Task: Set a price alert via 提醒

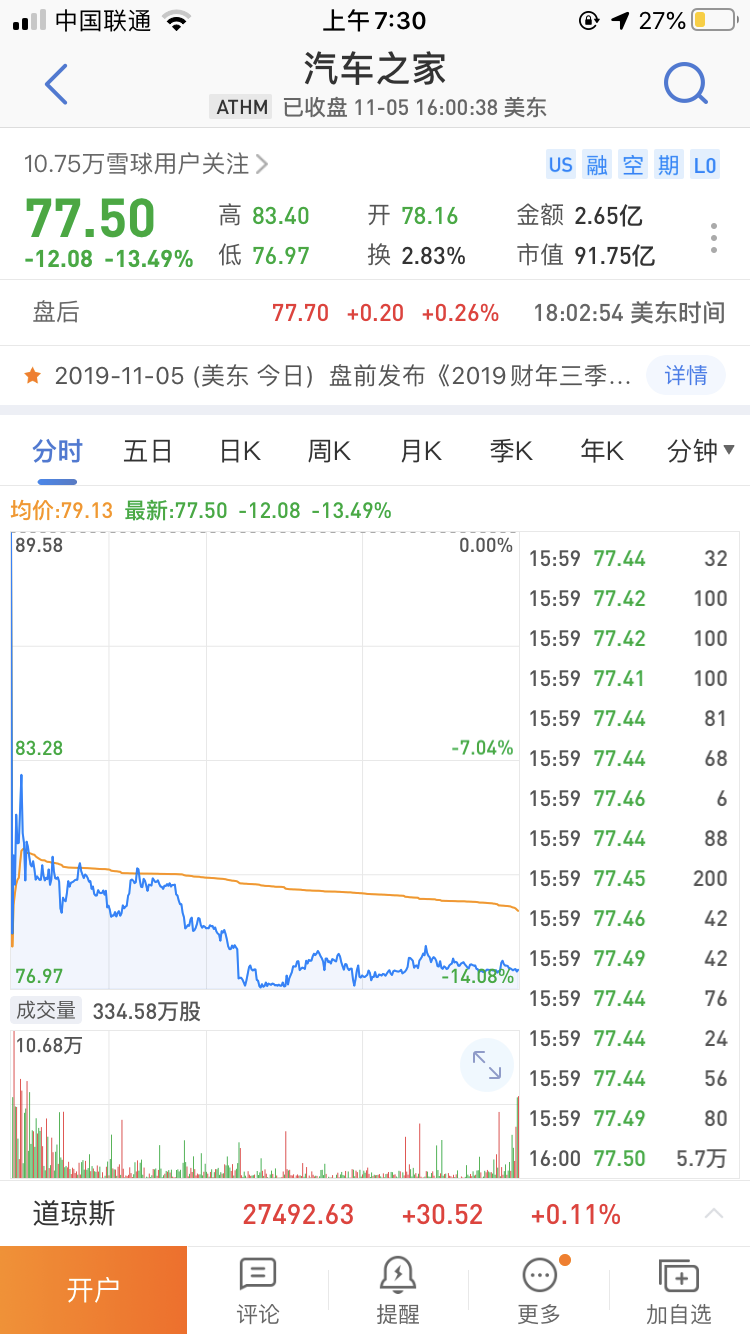Action: [398, 1290]
